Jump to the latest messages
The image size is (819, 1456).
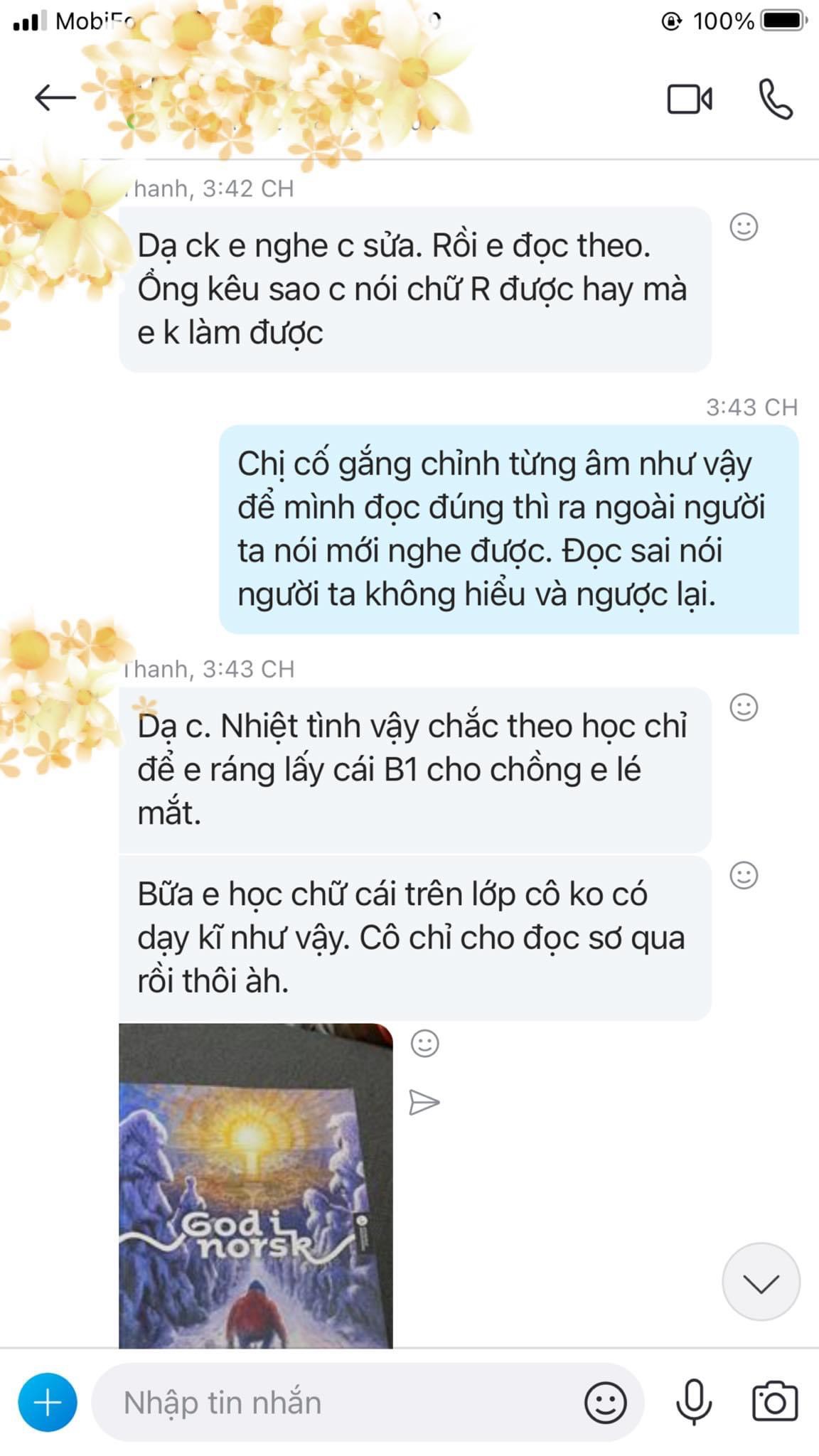pyautogui.click(x=761, y=1282)
